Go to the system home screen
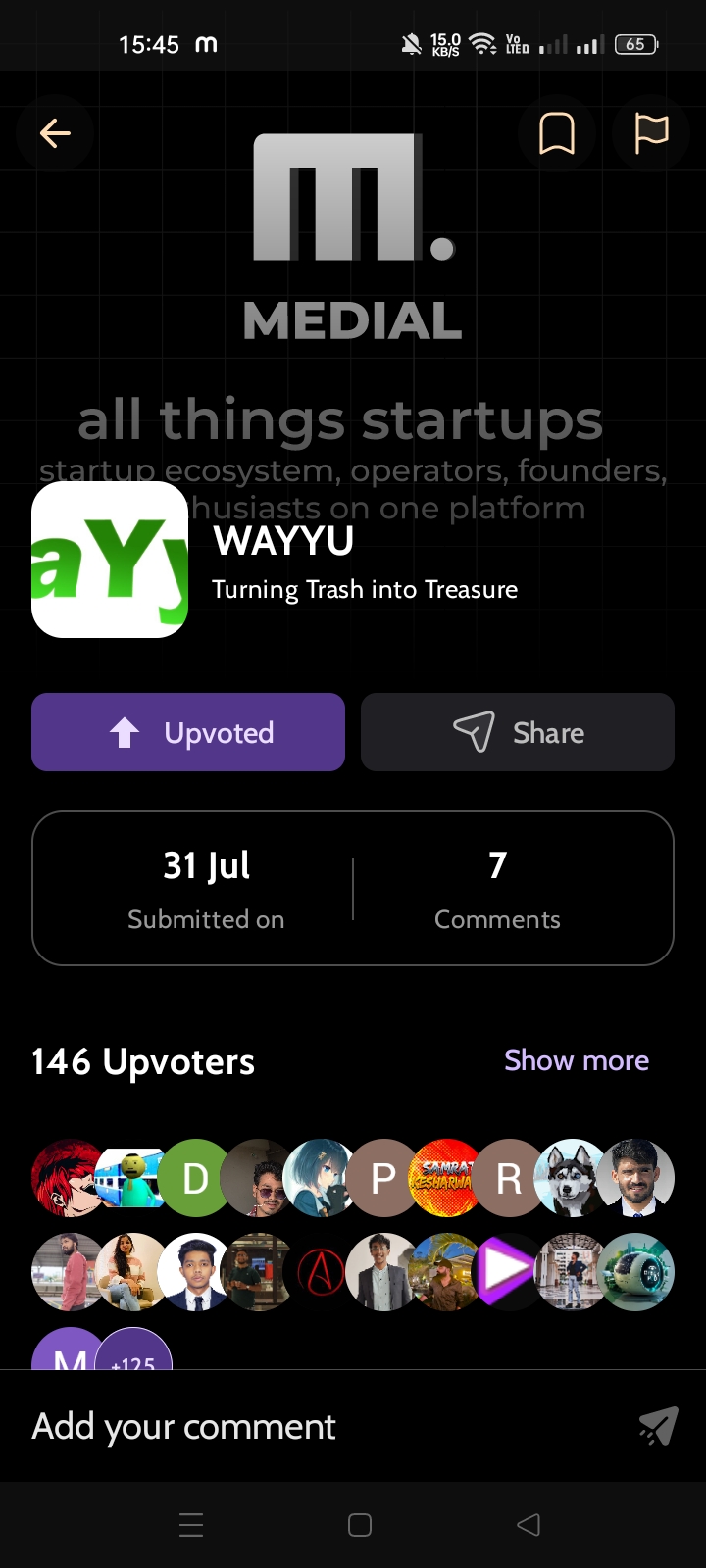706x1568 pixels. click(x=360, y=1525)
